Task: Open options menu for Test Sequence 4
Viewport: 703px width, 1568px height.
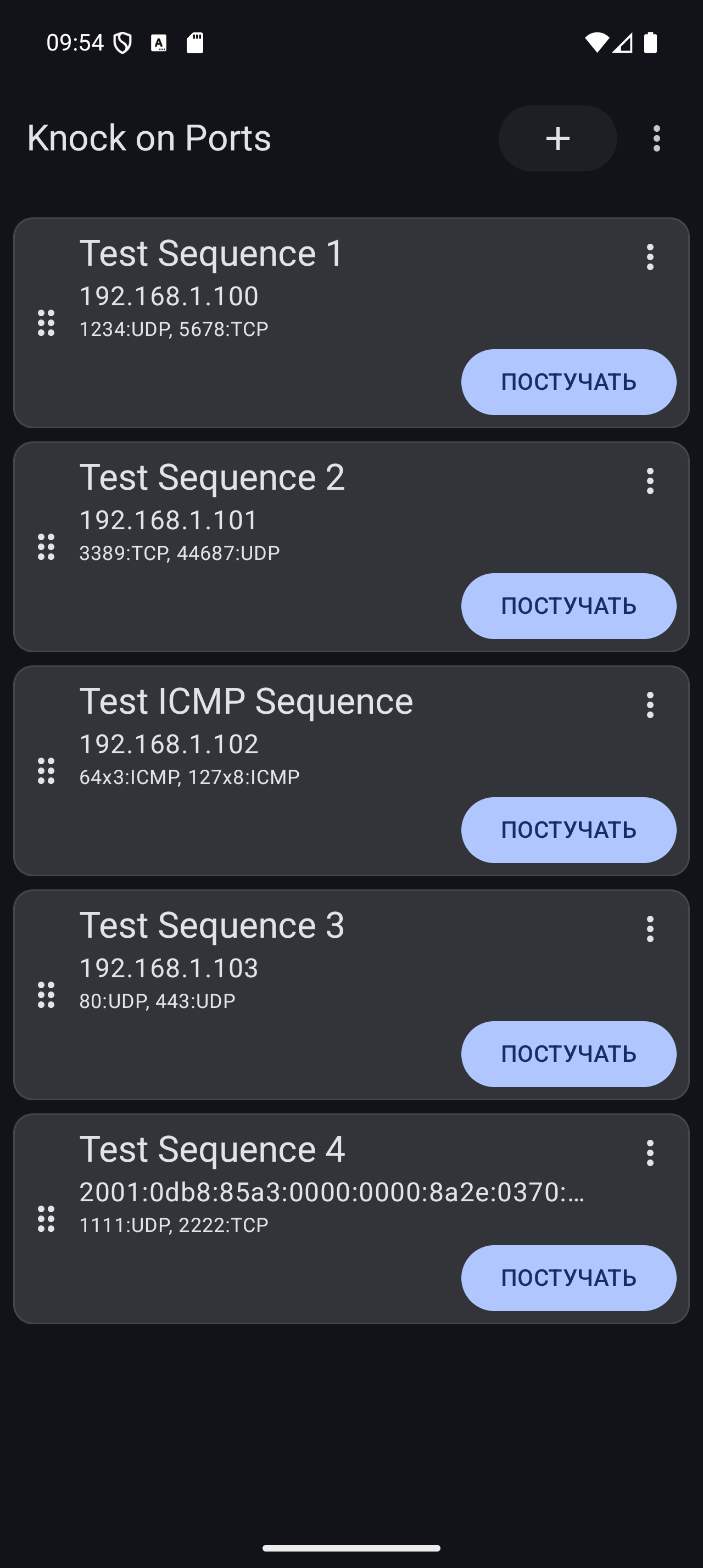Action: pos(650,1153)
